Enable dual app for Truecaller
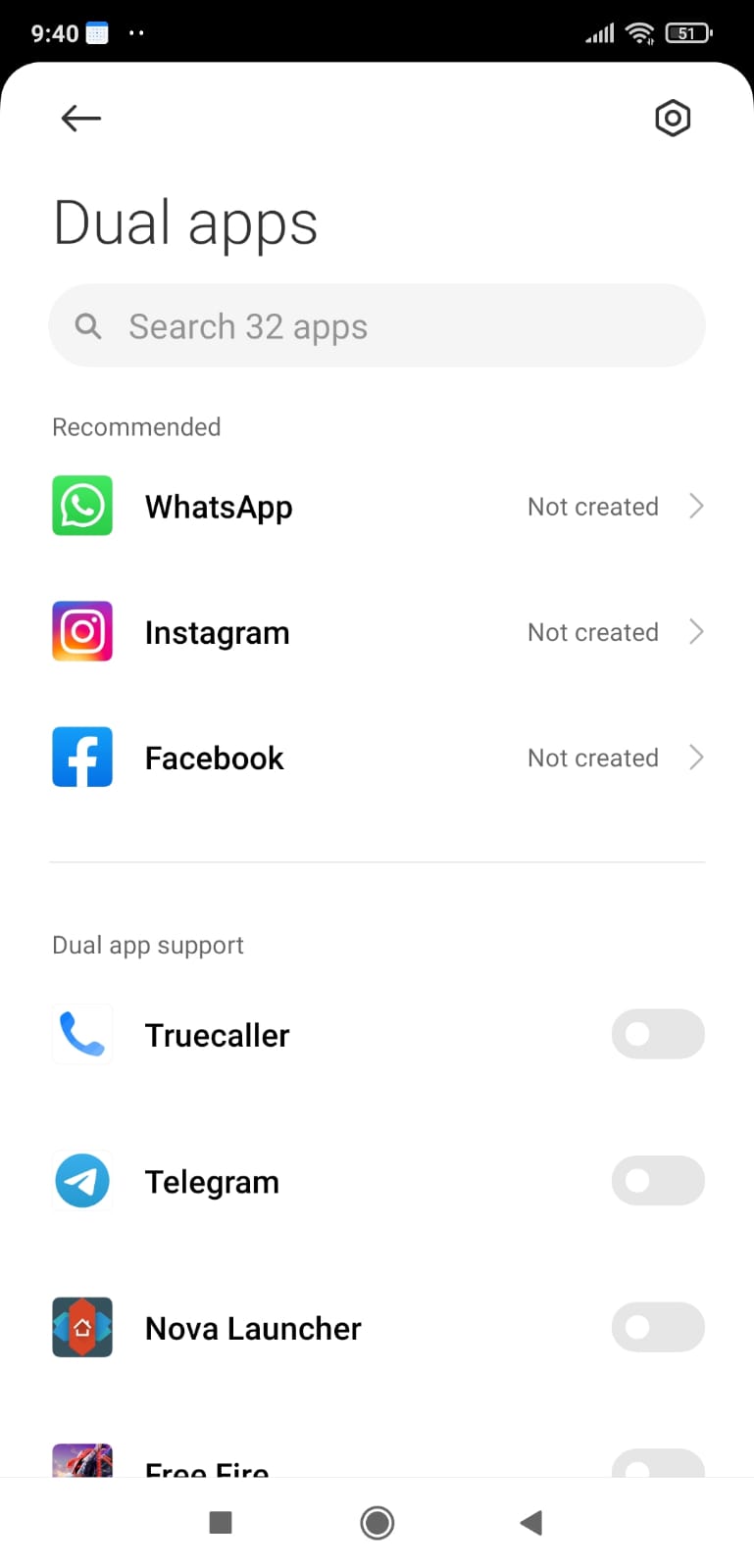The height and width of the screenshot is (1568, 754). (658, 1034)
